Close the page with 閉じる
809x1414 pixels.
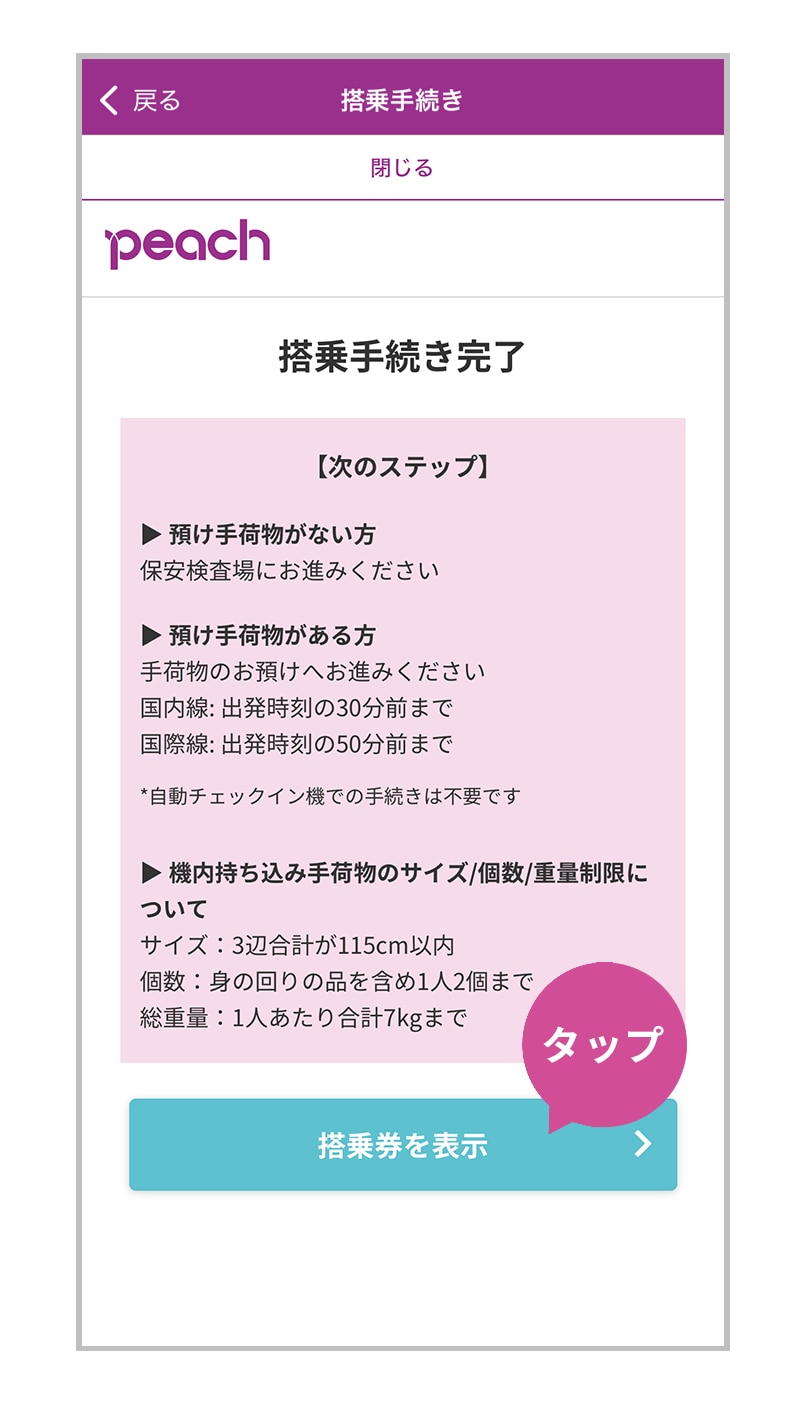pyautogui.click(x=402, y=168)
